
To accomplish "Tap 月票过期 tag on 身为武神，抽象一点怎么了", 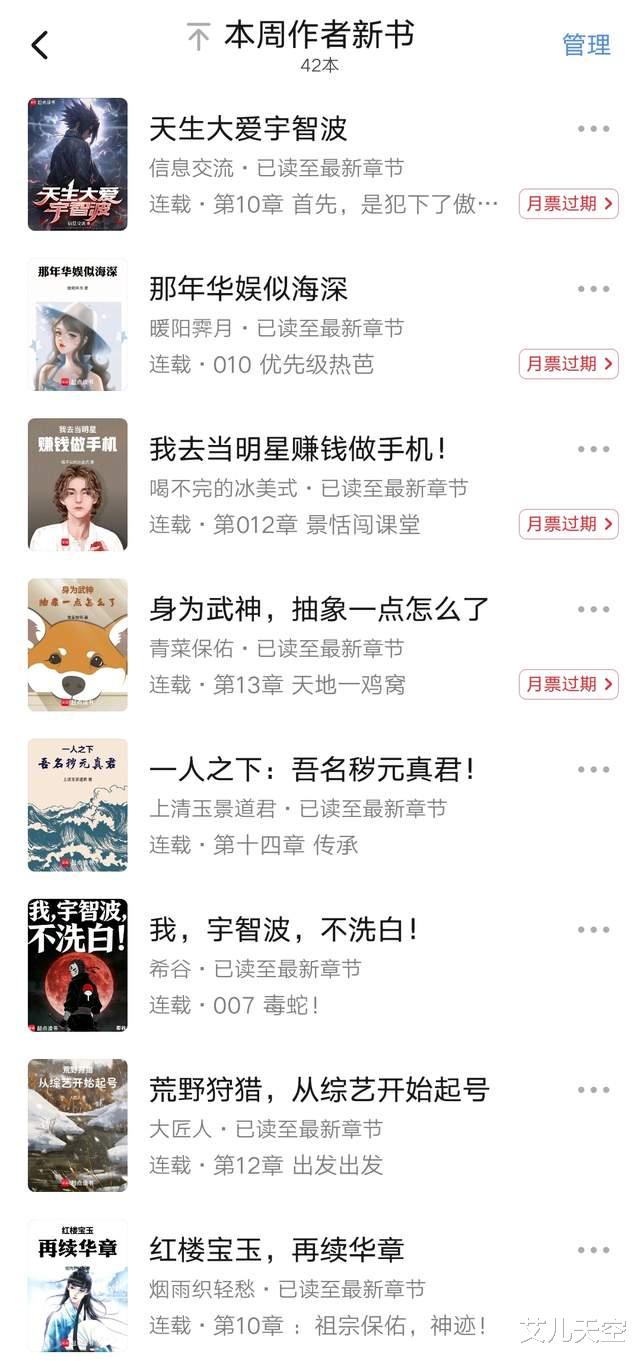I will pos(568,684).
